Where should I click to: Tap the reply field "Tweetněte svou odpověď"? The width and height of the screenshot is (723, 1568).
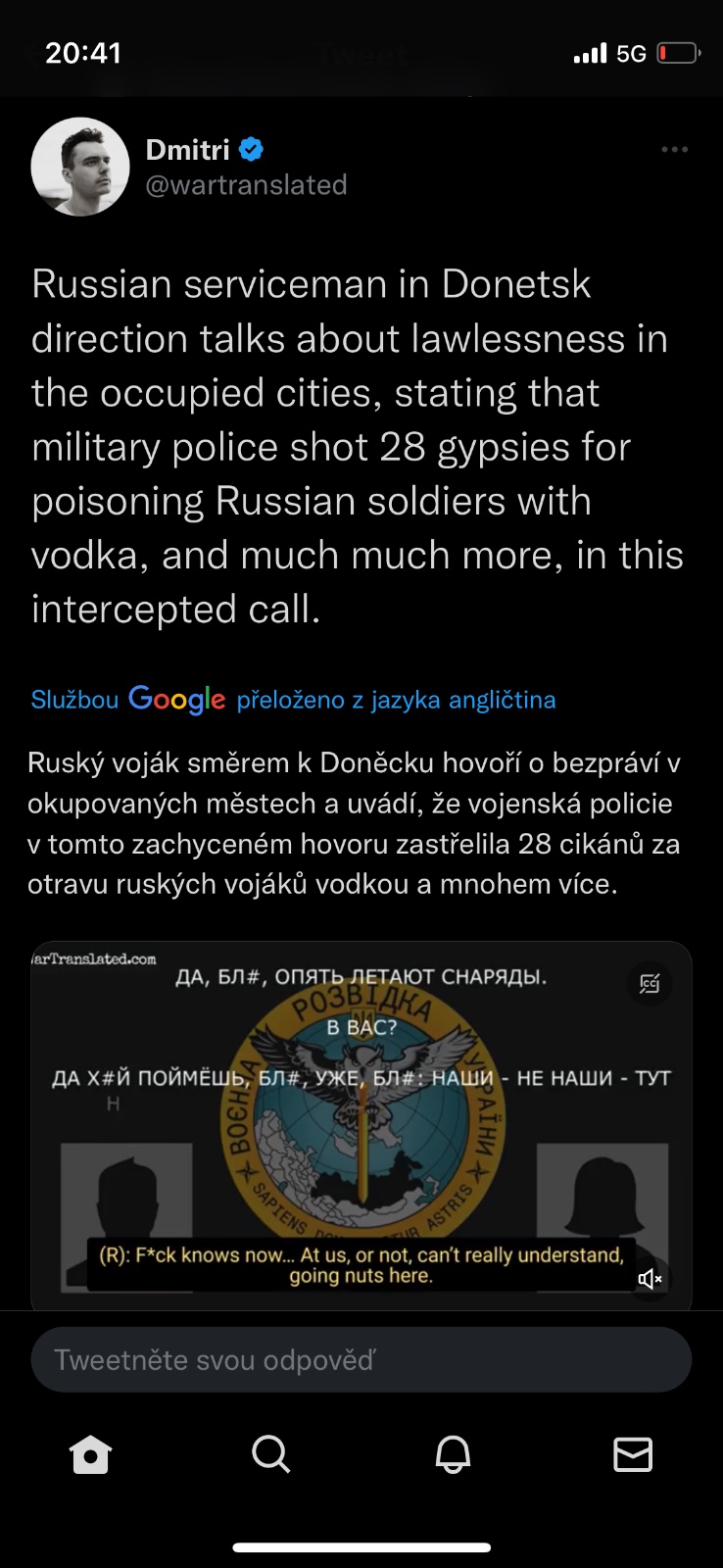(361, 1360)
